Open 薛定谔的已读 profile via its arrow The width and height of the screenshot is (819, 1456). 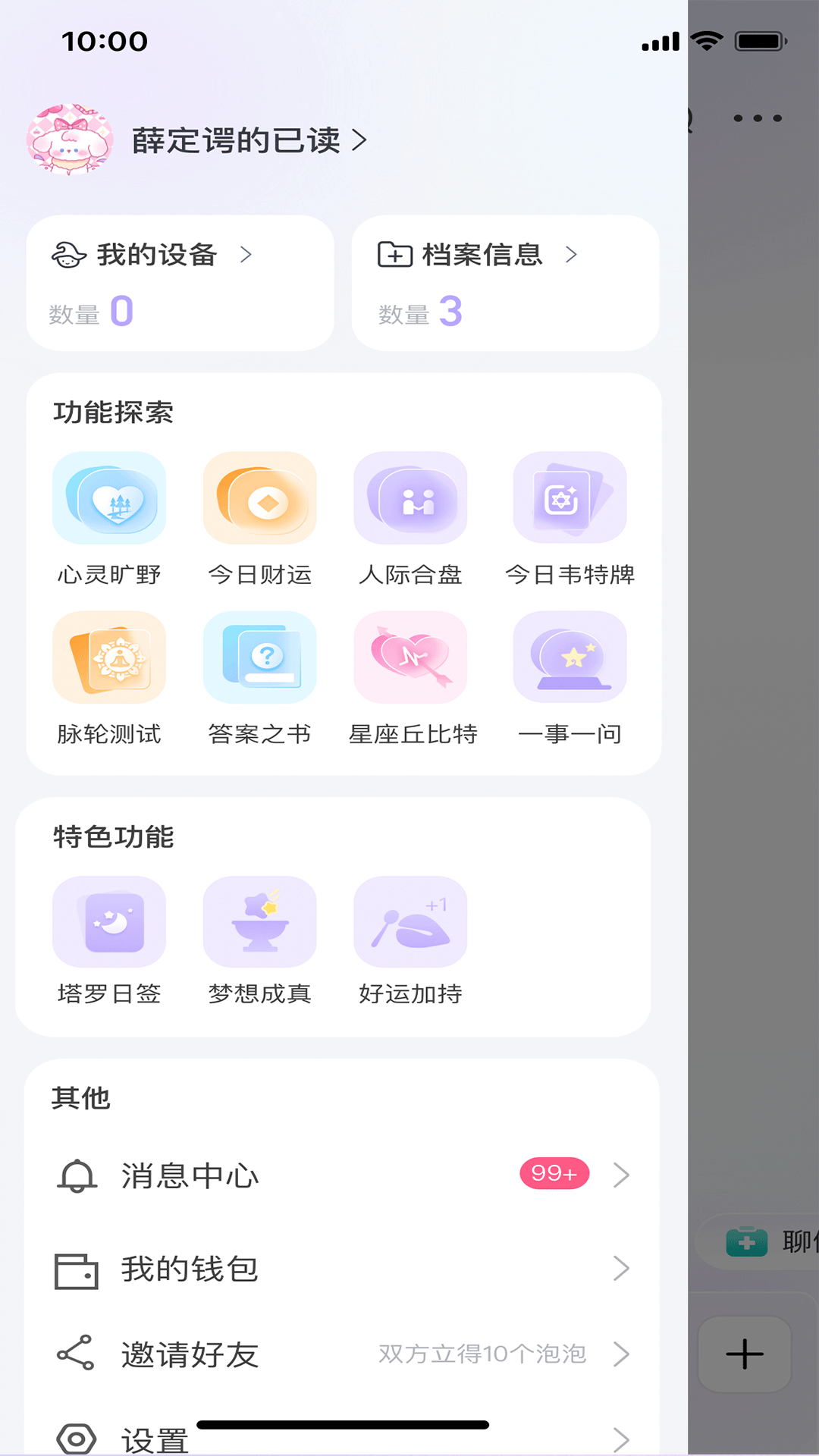[360, 140]
